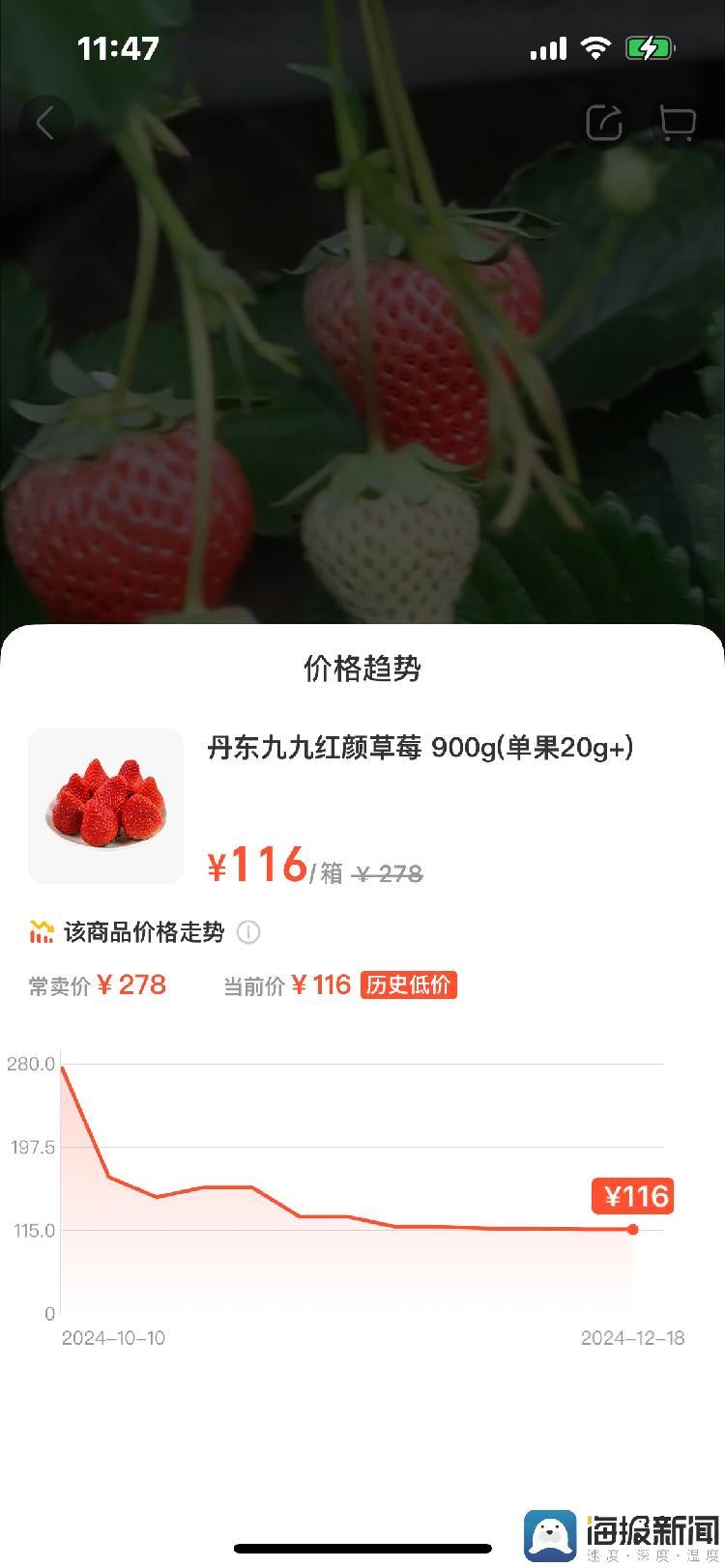
Task: Tap the 2024-12-18 date label
Action: [633, 1339]
